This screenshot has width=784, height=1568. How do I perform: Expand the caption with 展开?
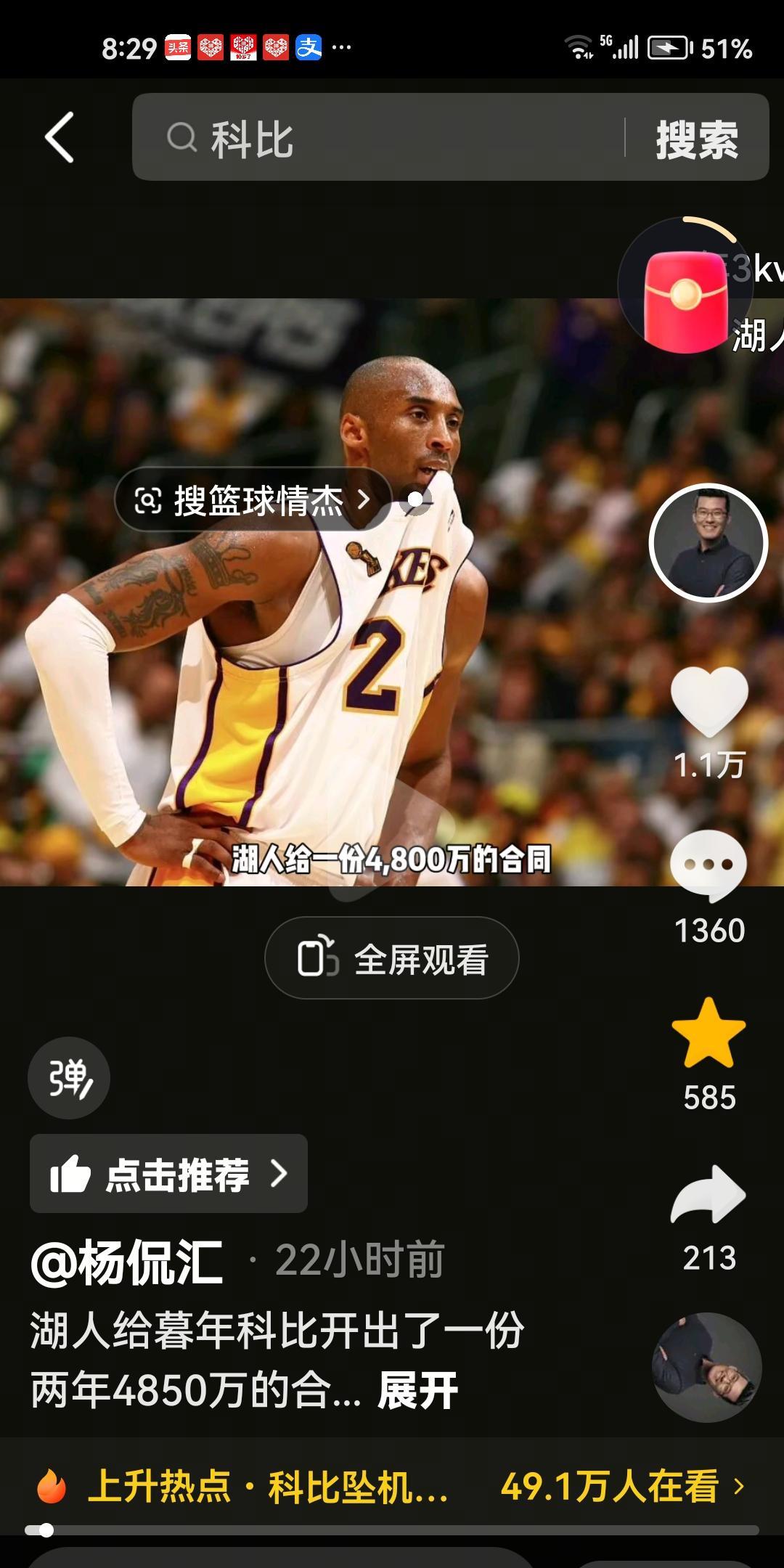[417, 1390]
